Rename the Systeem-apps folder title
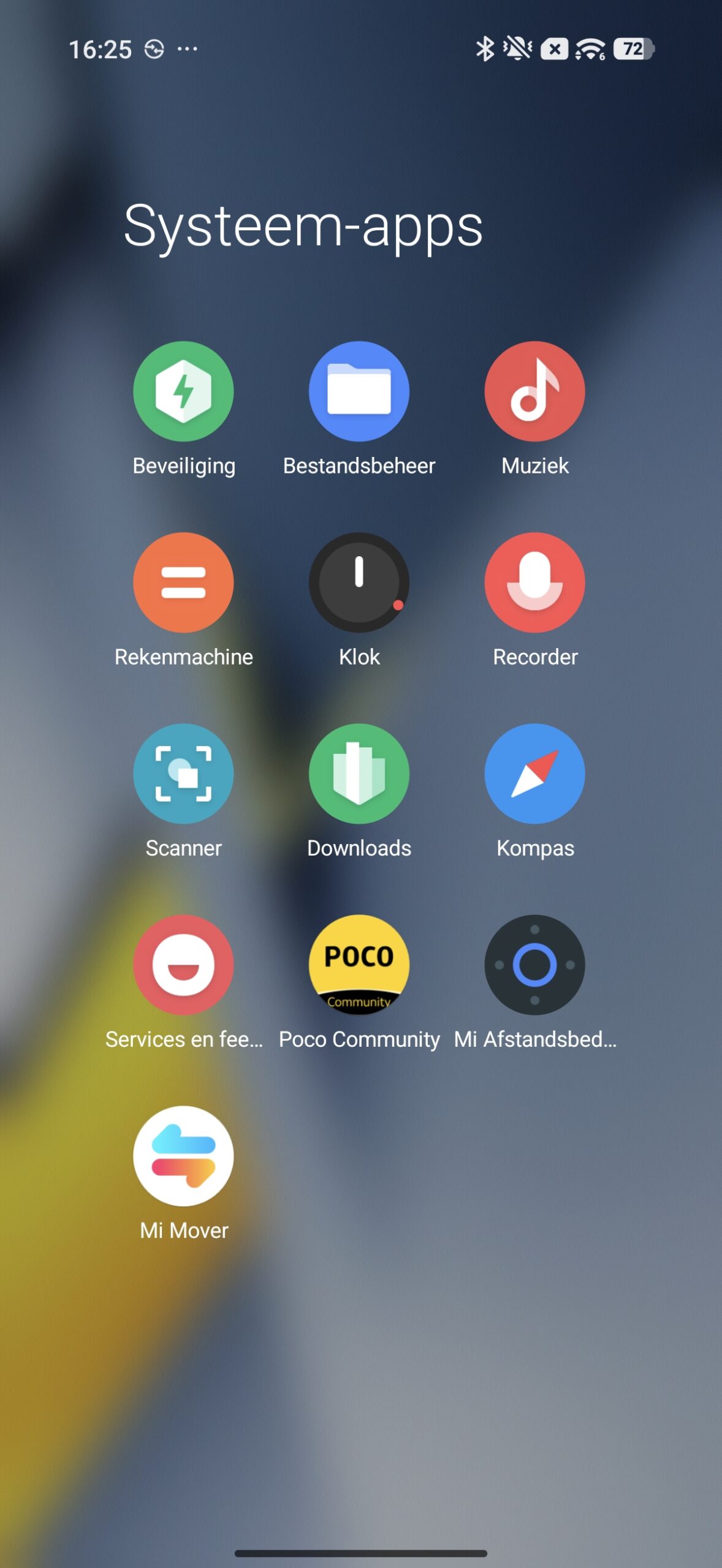Screen dimensions: 722x1568 point(303,226)
